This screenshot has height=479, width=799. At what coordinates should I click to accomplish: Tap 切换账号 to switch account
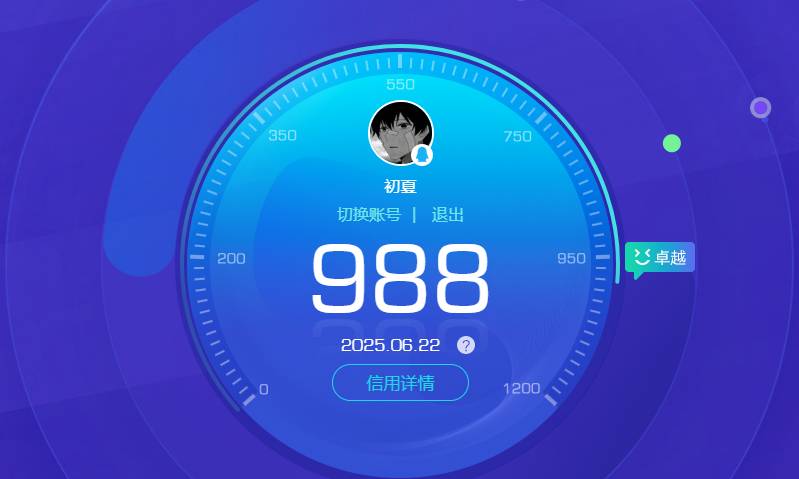368,215
